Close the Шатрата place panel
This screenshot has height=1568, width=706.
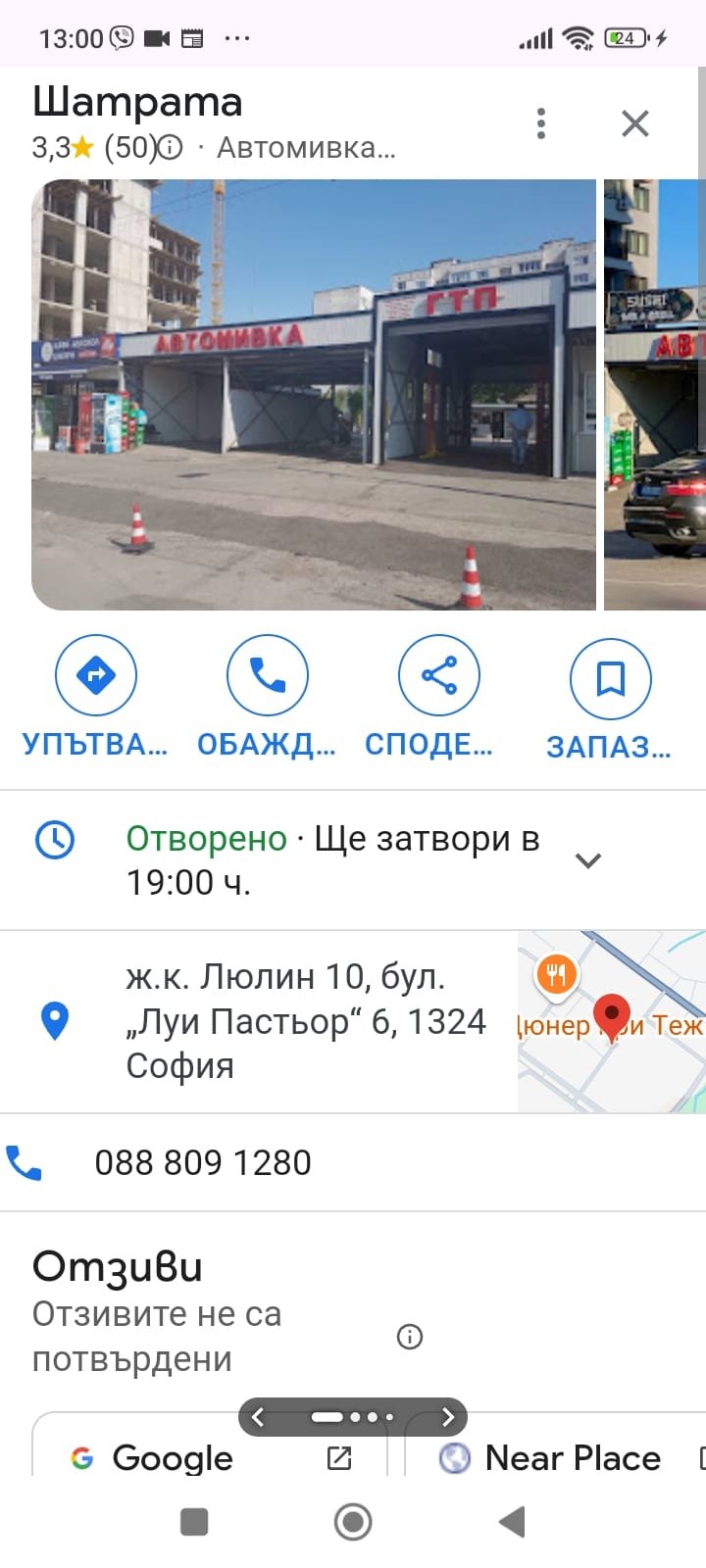(635, 123)
